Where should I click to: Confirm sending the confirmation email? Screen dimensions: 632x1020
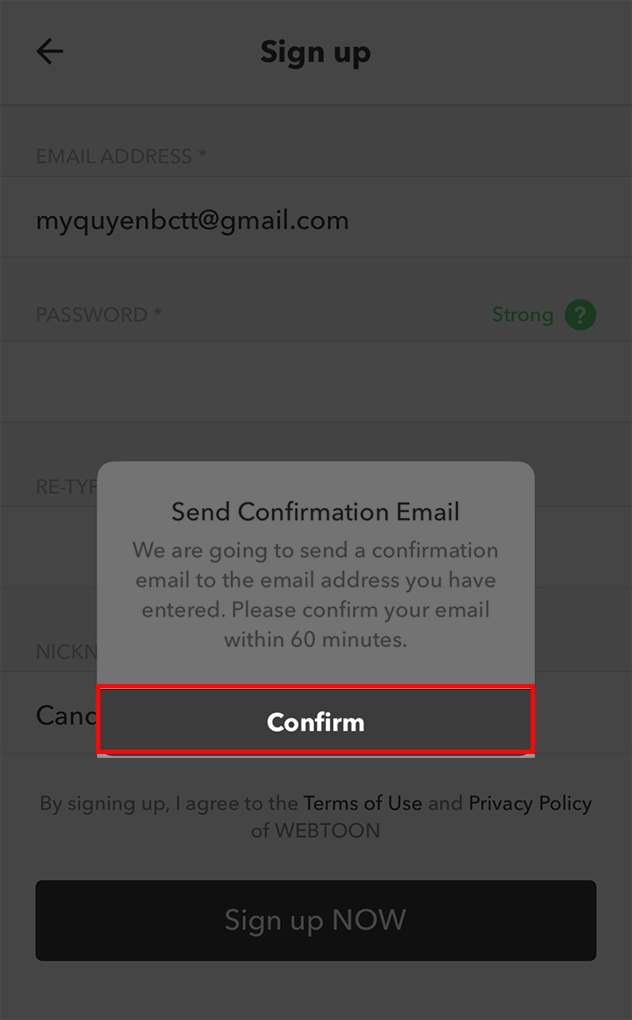[315, 721]
